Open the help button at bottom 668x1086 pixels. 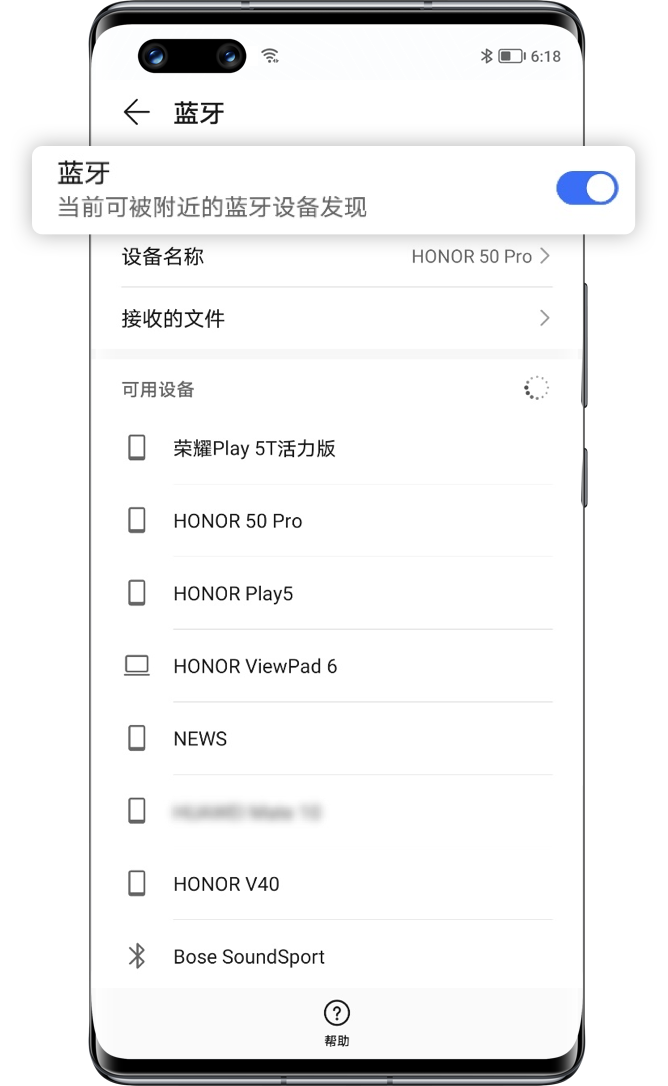[x=337, y=1022]
